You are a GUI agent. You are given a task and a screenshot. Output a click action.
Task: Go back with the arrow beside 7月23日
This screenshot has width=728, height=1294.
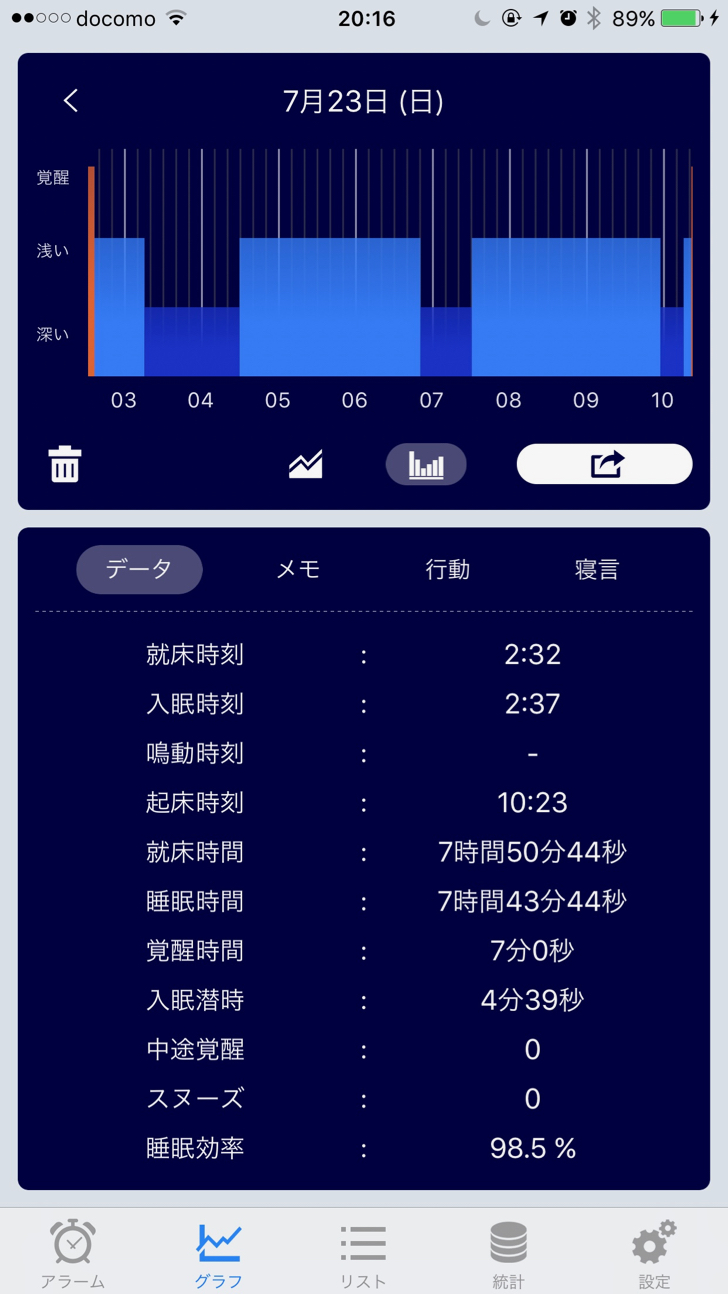(x=70, y=101)
